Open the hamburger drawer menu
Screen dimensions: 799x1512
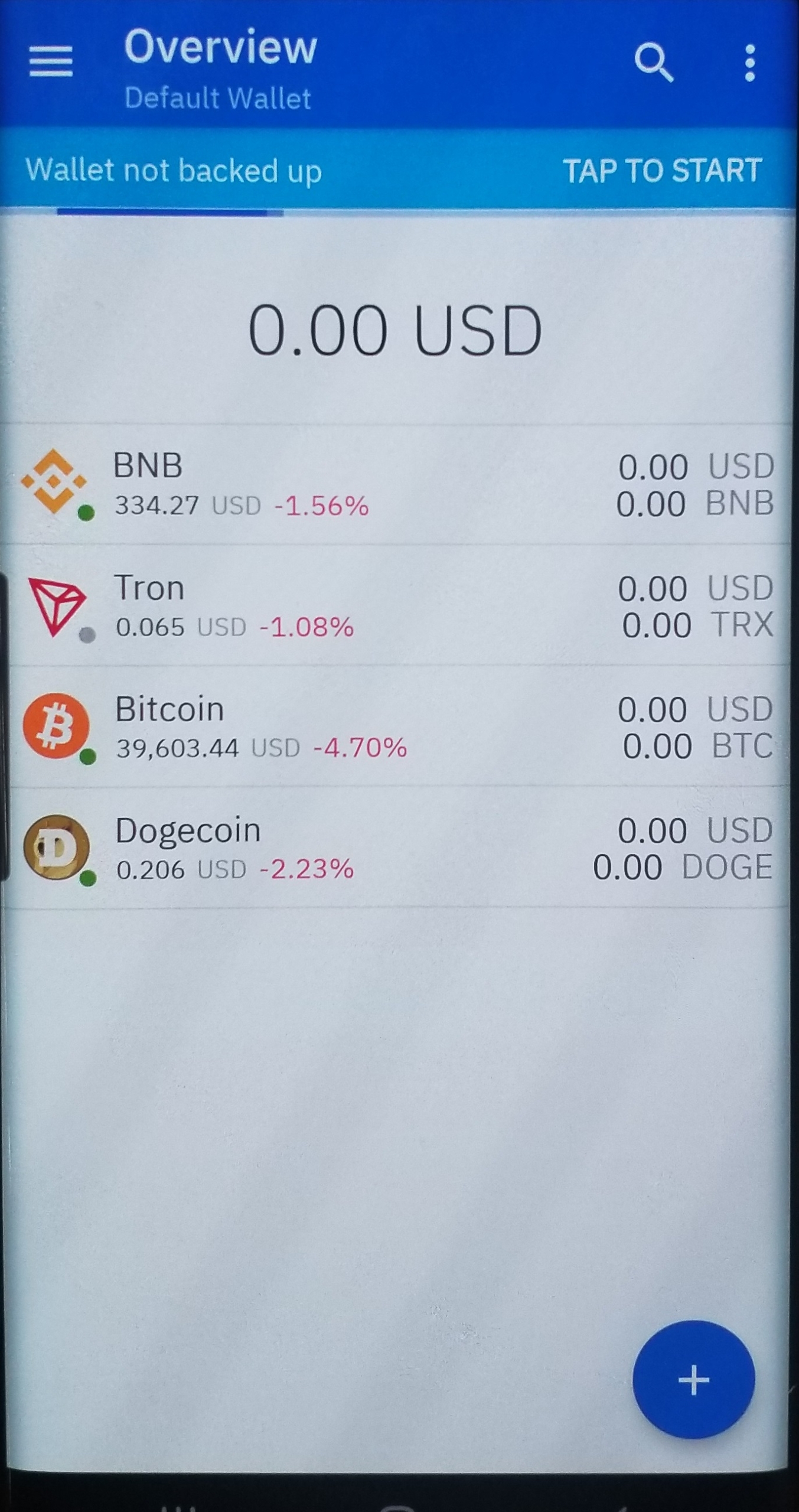point(51,62)
